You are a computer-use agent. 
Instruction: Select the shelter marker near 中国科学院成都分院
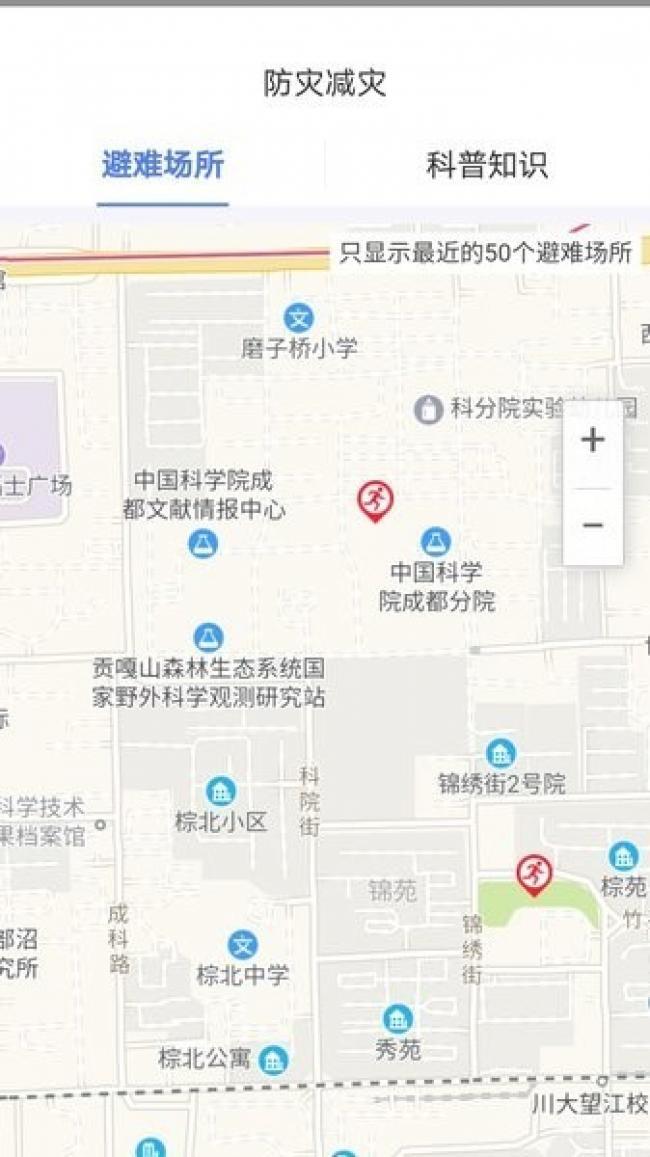pyautogui.click(x=375, y=499)
